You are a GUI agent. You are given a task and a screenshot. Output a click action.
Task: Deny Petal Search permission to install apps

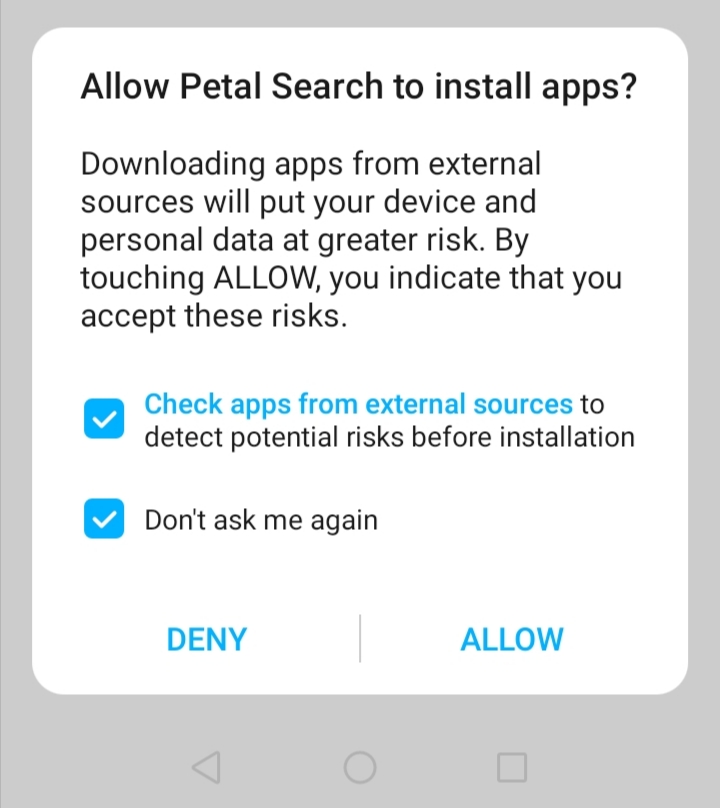tap(207, 639)
